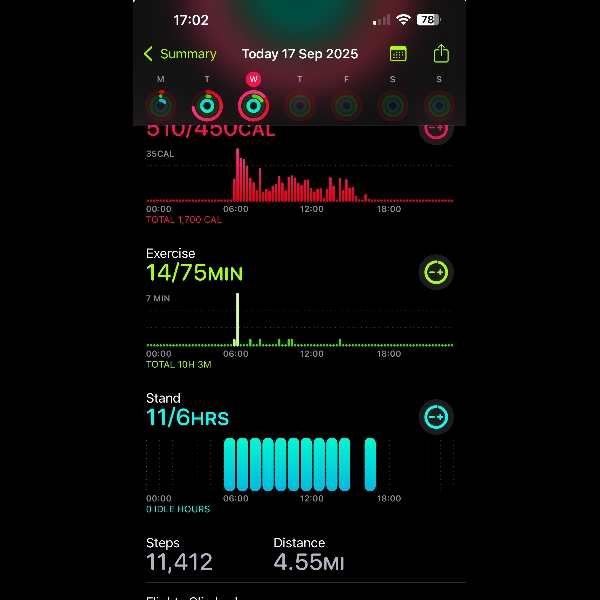Go back to Summary

pyautogui.click(x=180, y=54)
